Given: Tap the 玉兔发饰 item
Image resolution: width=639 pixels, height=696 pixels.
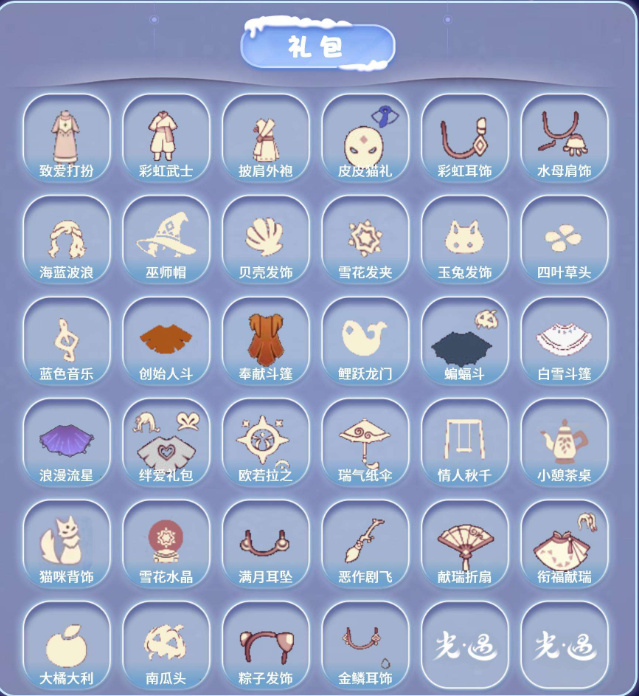Looking at the screenshot, I should [x=464, y=240].
